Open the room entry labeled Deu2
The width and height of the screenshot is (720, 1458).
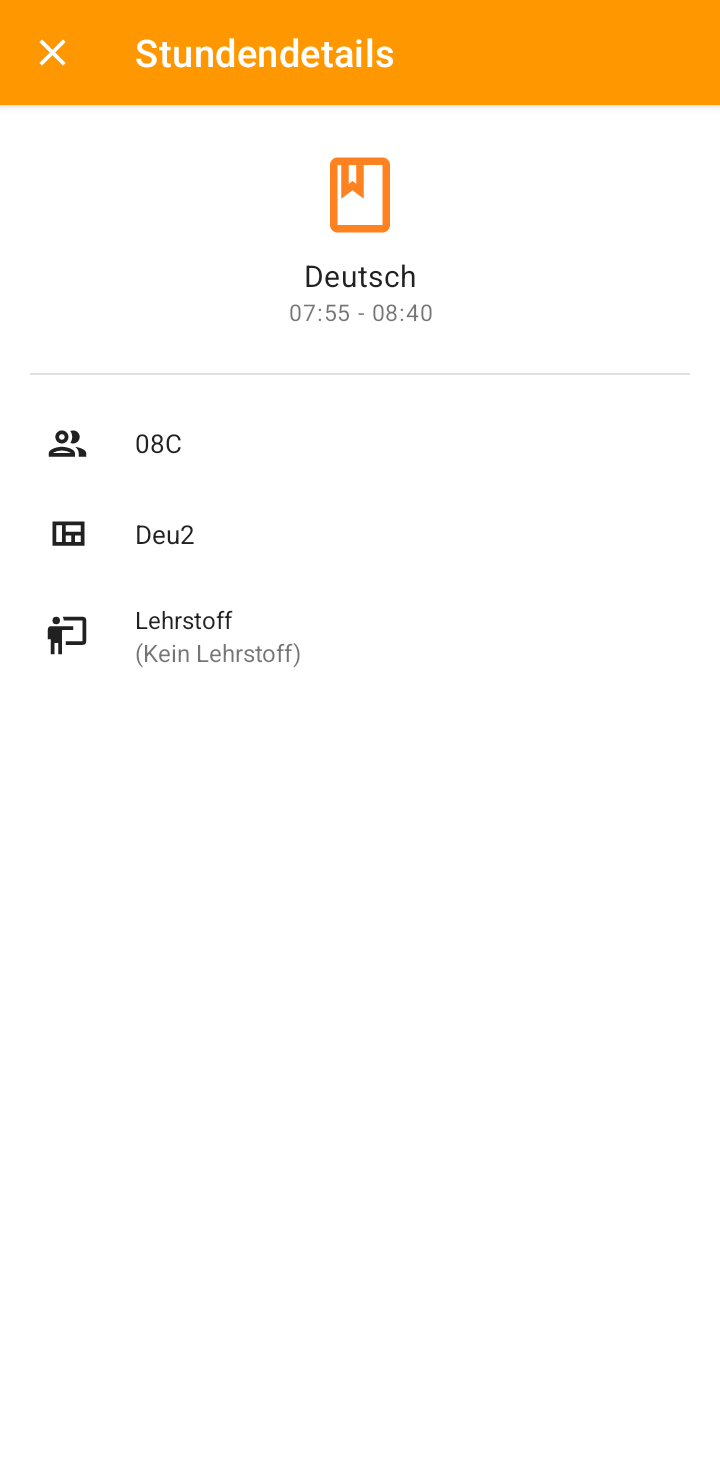[164, 533]
